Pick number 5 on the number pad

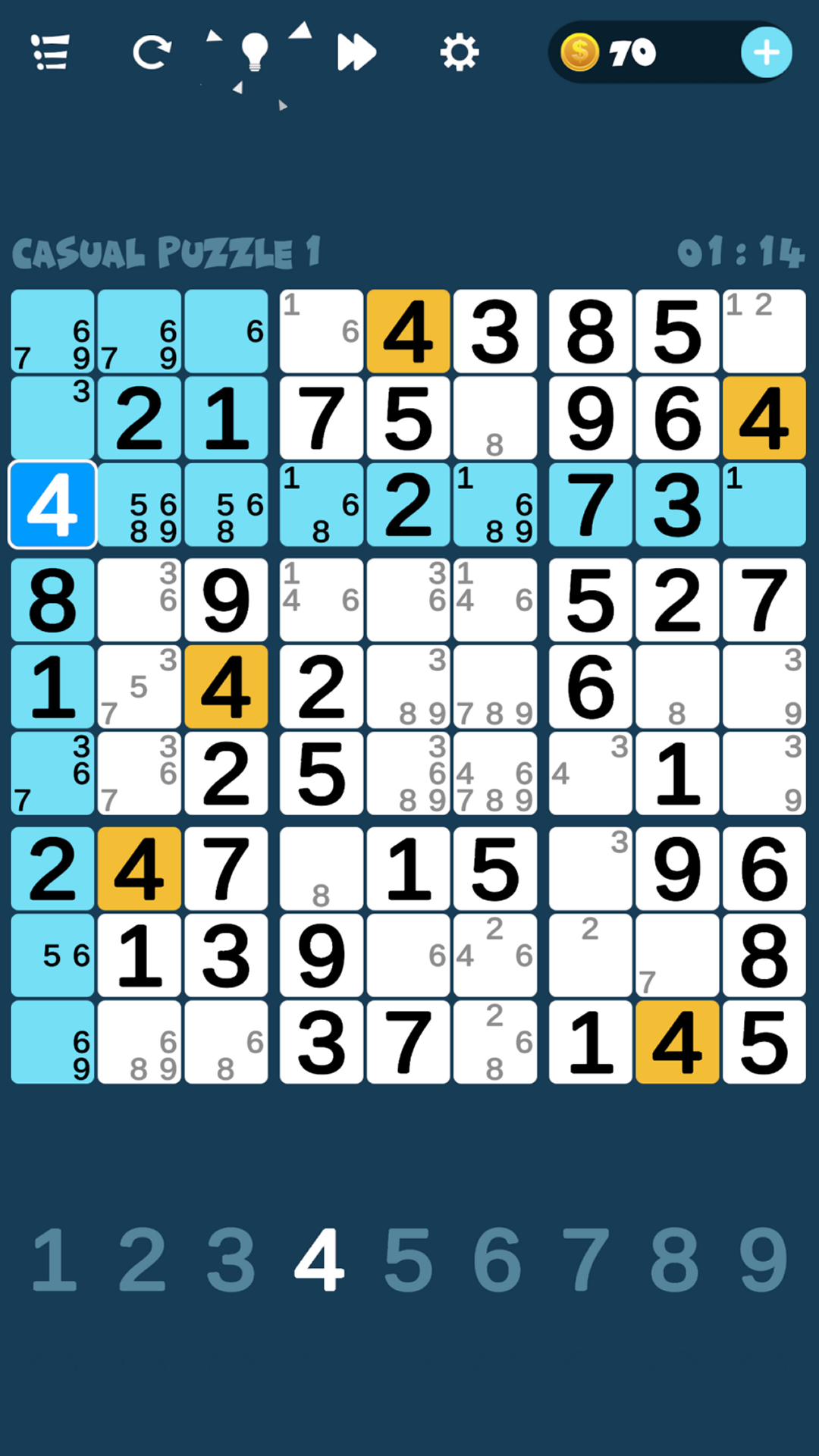tap(409, 1260)
